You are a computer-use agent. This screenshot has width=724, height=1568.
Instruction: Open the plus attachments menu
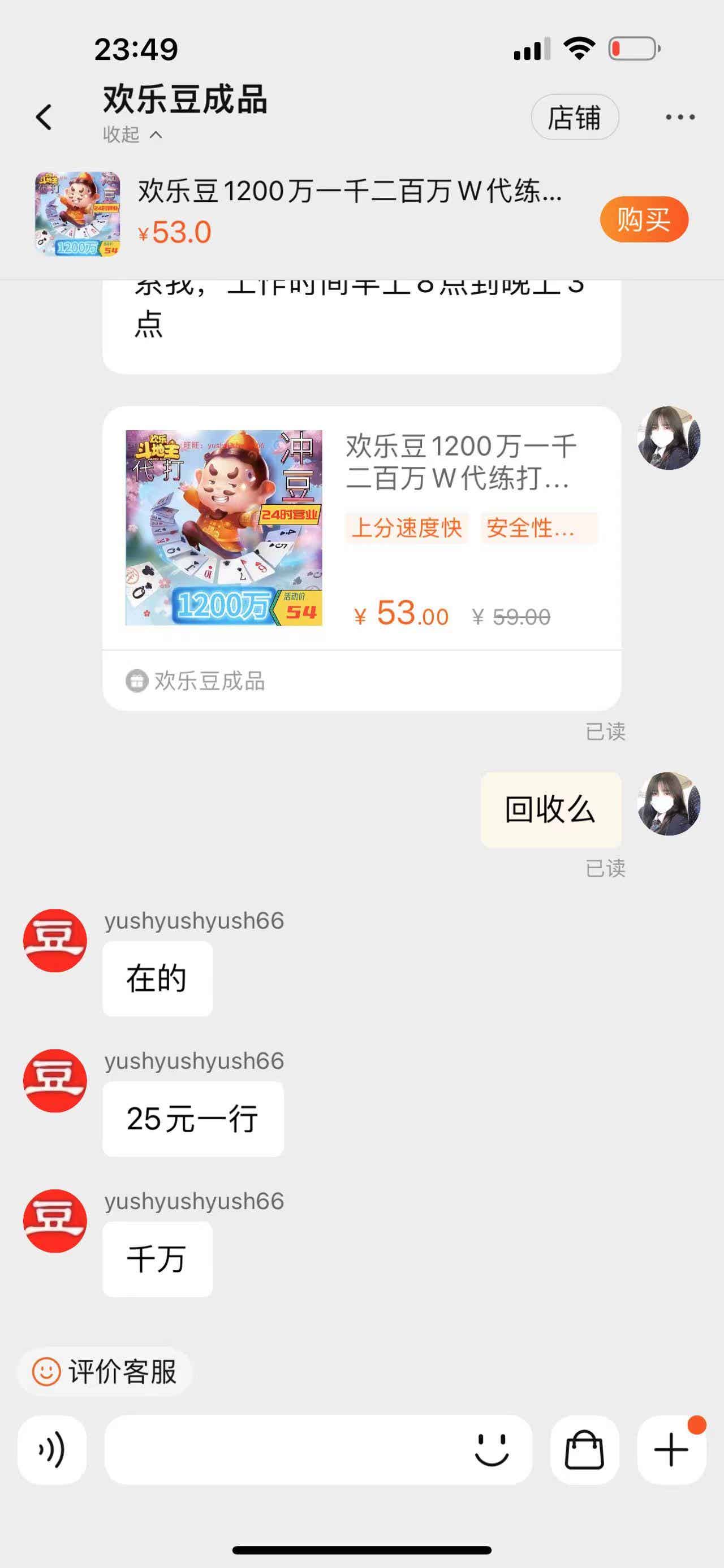pos(671,1449)
